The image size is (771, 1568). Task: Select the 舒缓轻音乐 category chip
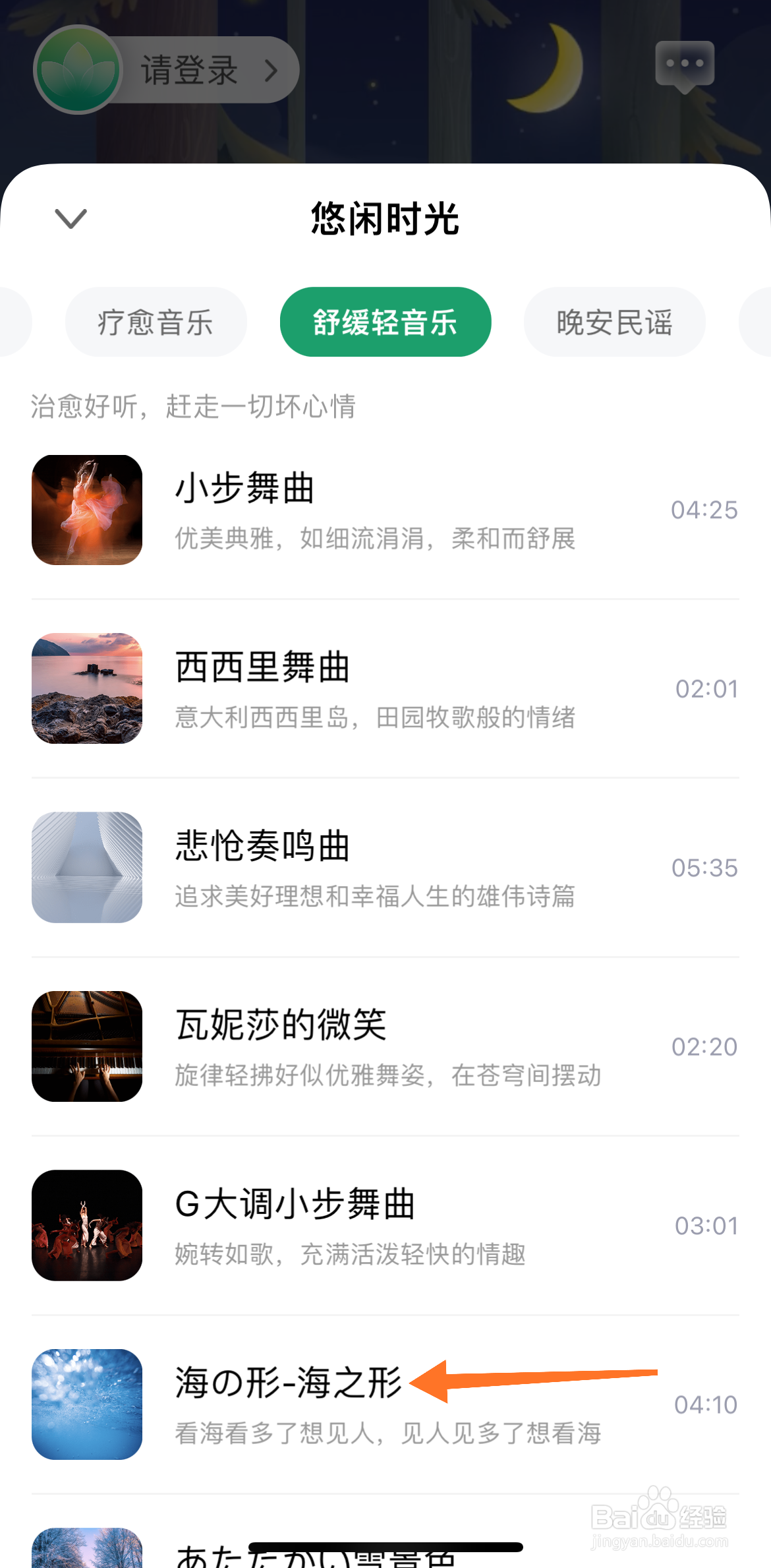(x=385, y=322)
